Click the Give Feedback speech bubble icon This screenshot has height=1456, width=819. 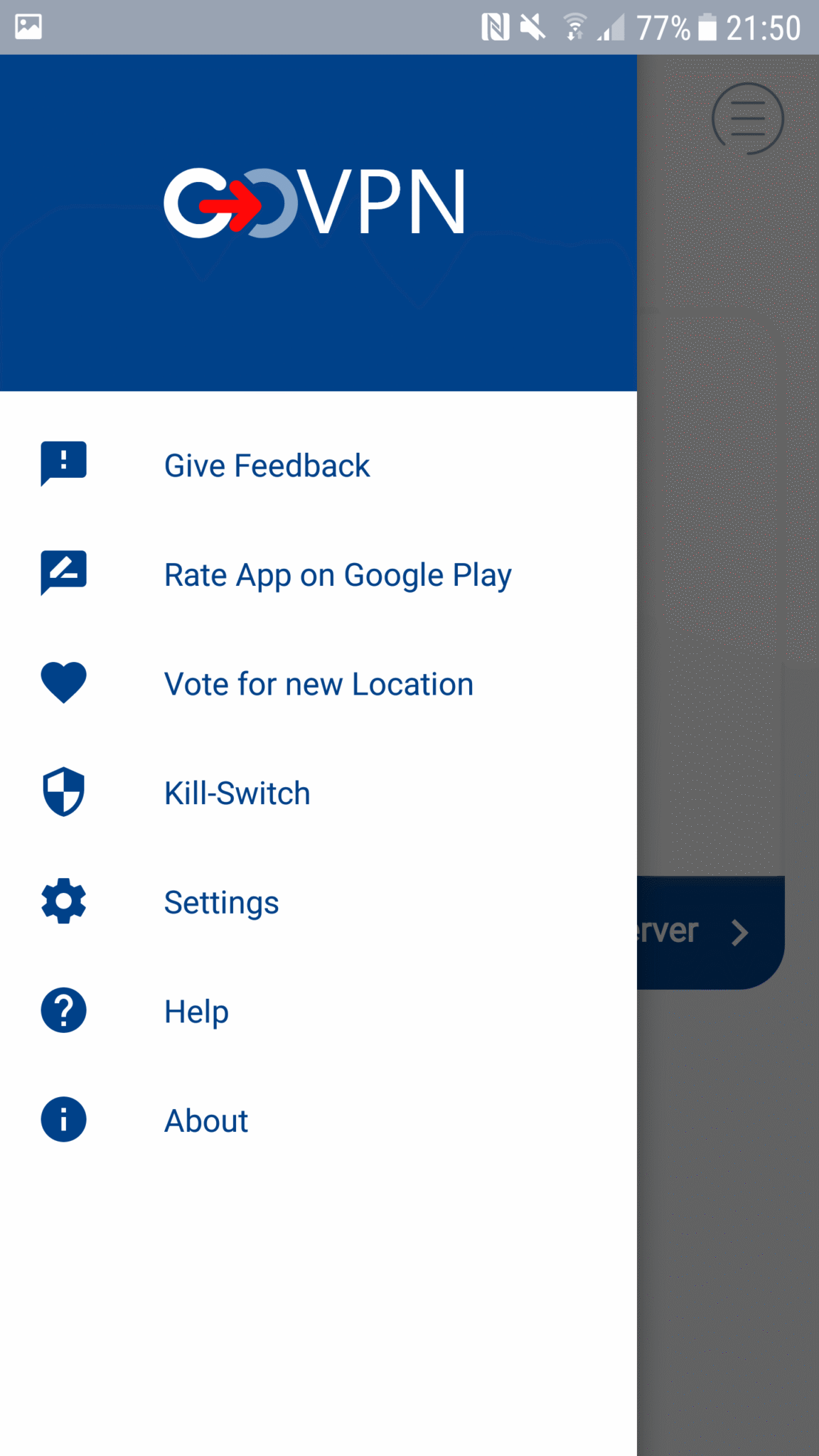[63, 464]
